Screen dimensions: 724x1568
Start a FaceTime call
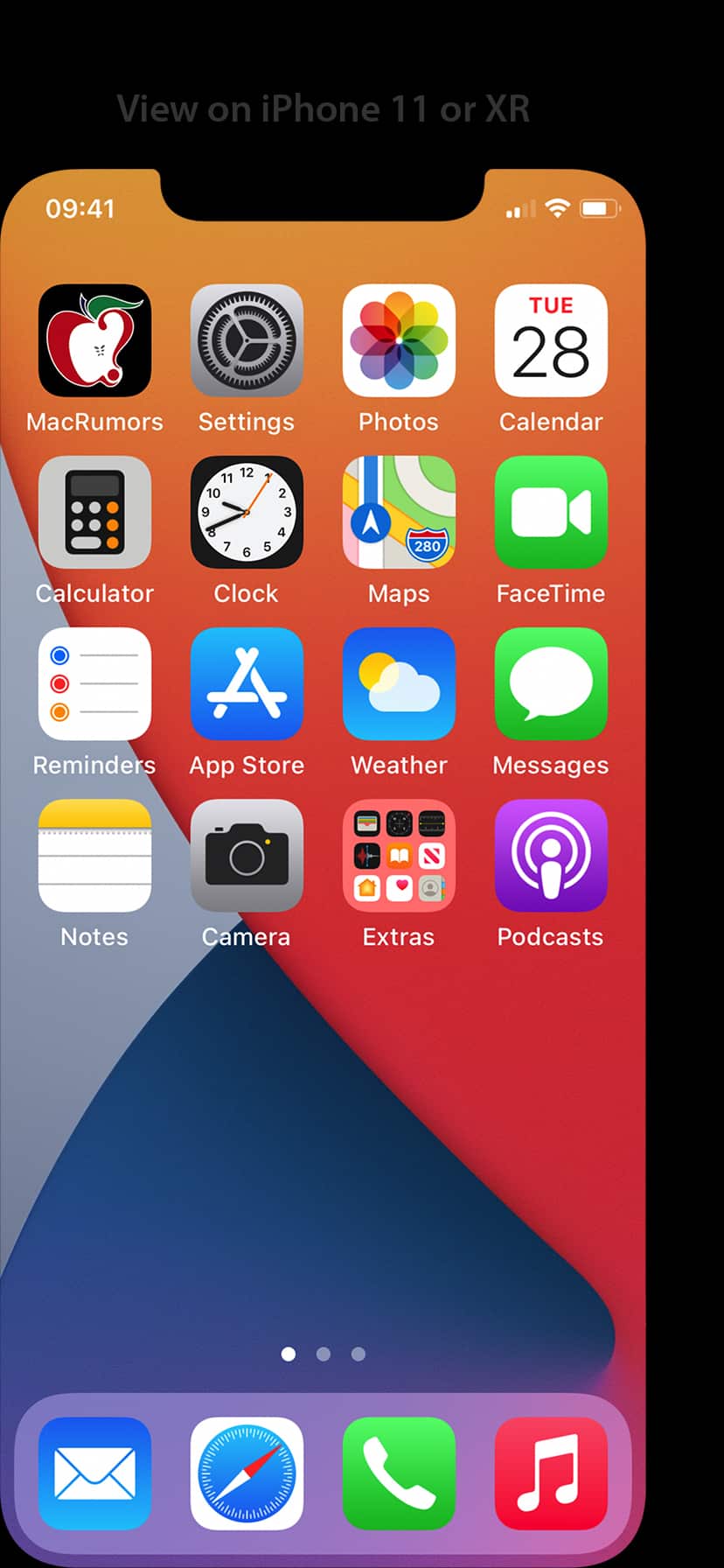[551, 513]
